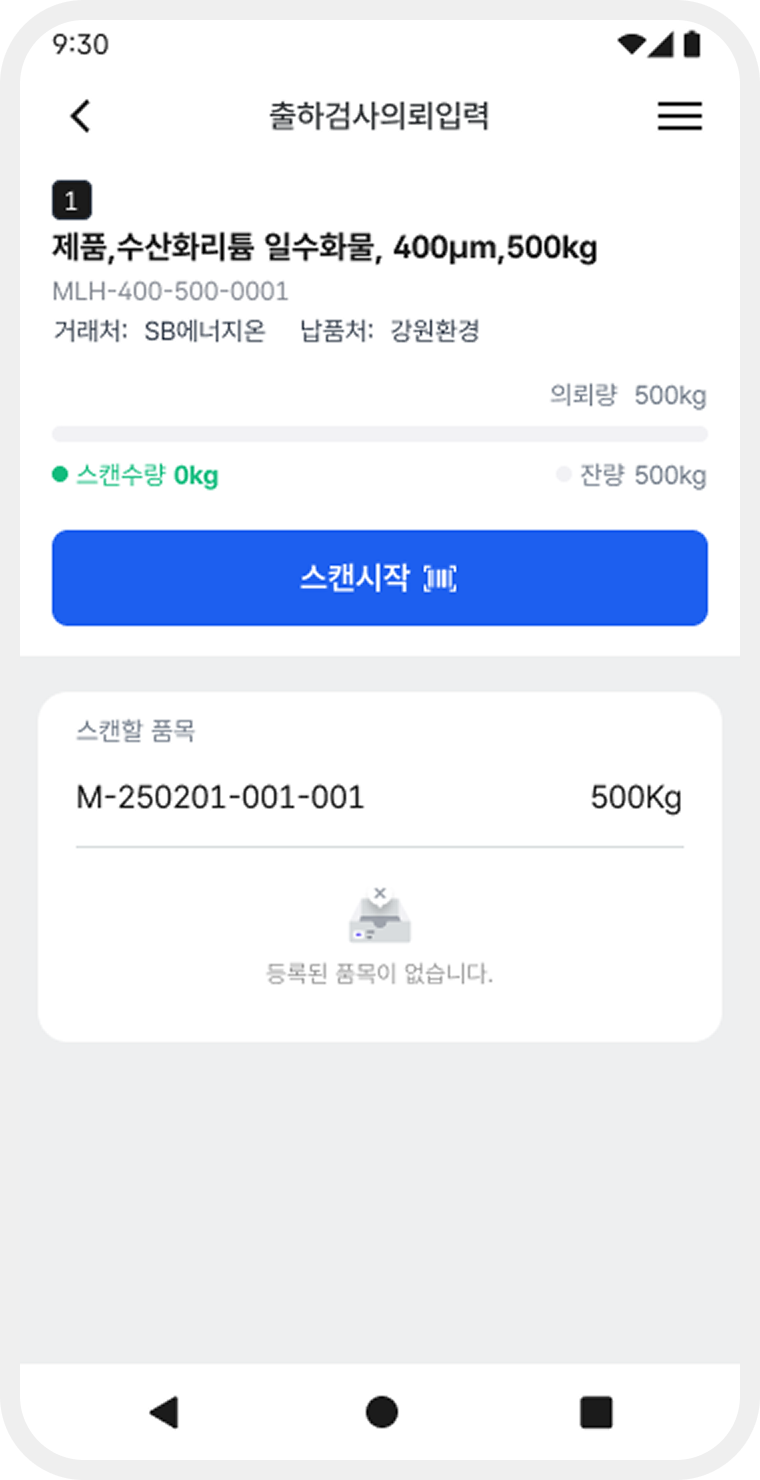Open details for M-250201-001-001 entry
The image size is (760, 1480).
221,798
